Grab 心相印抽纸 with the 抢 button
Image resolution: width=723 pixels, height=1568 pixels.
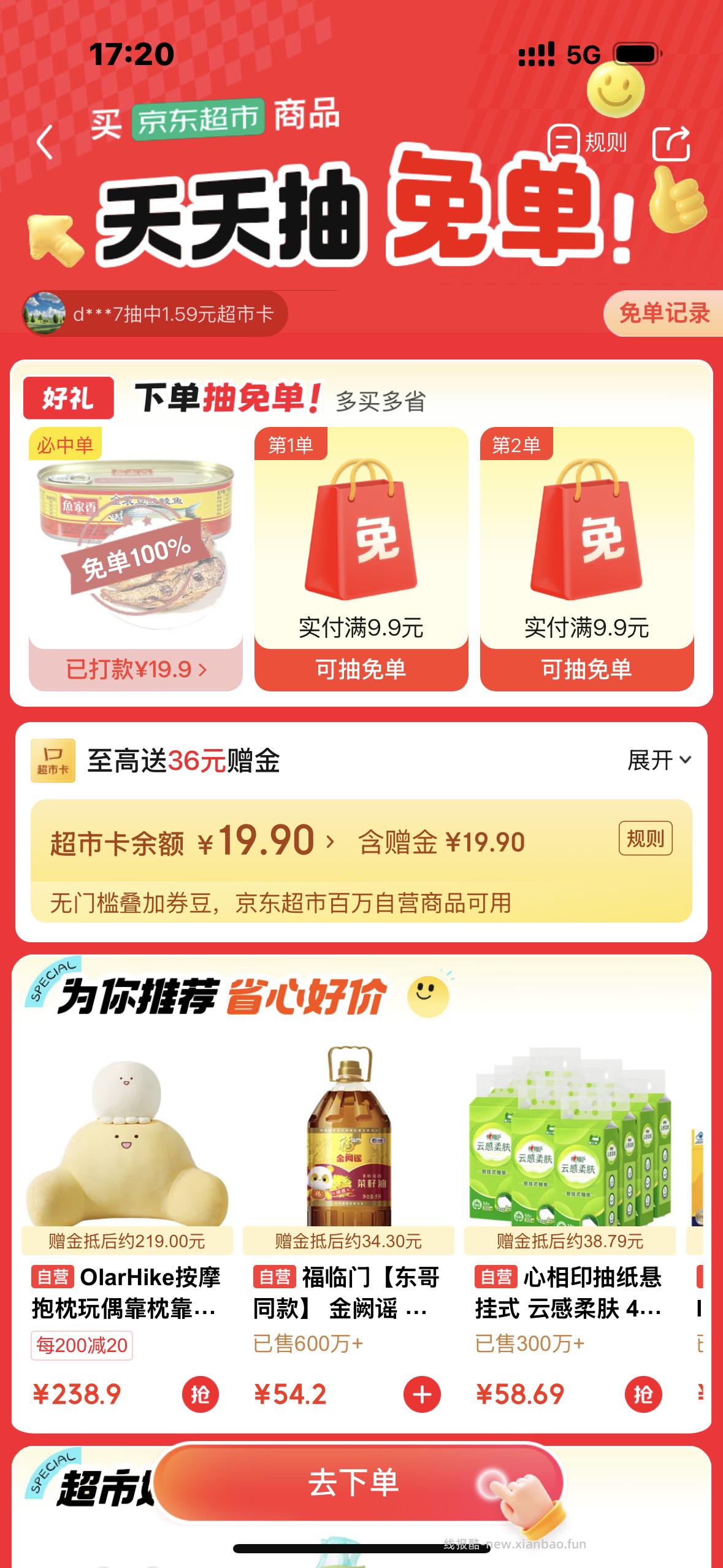pos(643,1395)
